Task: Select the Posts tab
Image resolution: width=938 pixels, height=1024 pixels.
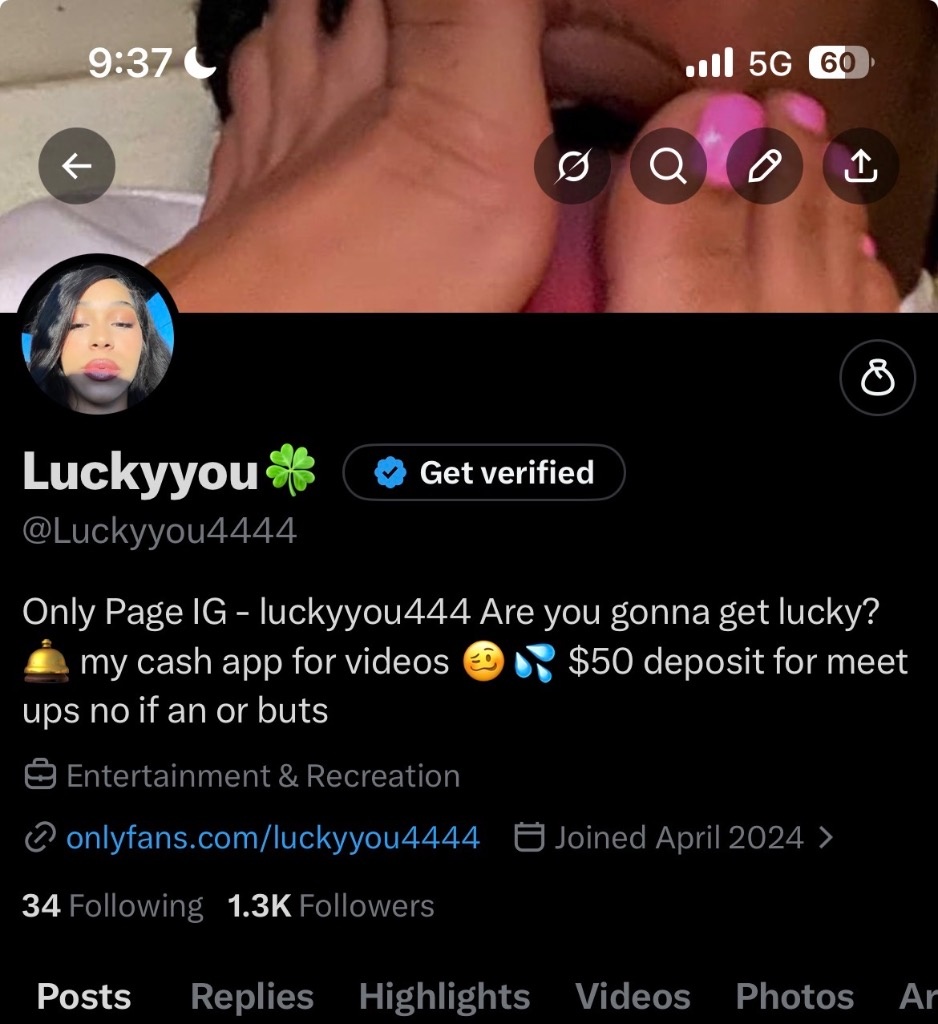Action: 84,996
